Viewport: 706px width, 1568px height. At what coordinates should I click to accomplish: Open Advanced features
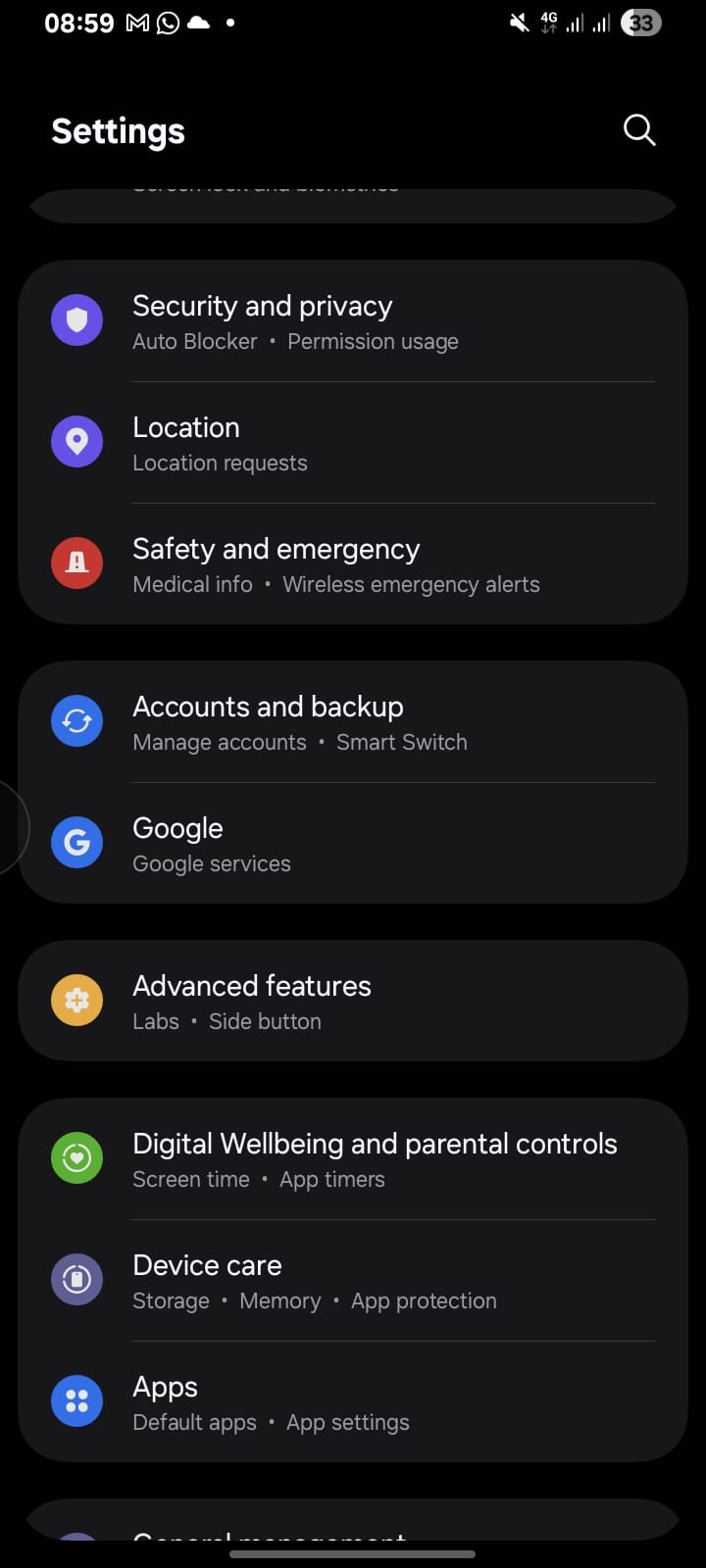coord(353,1001)
